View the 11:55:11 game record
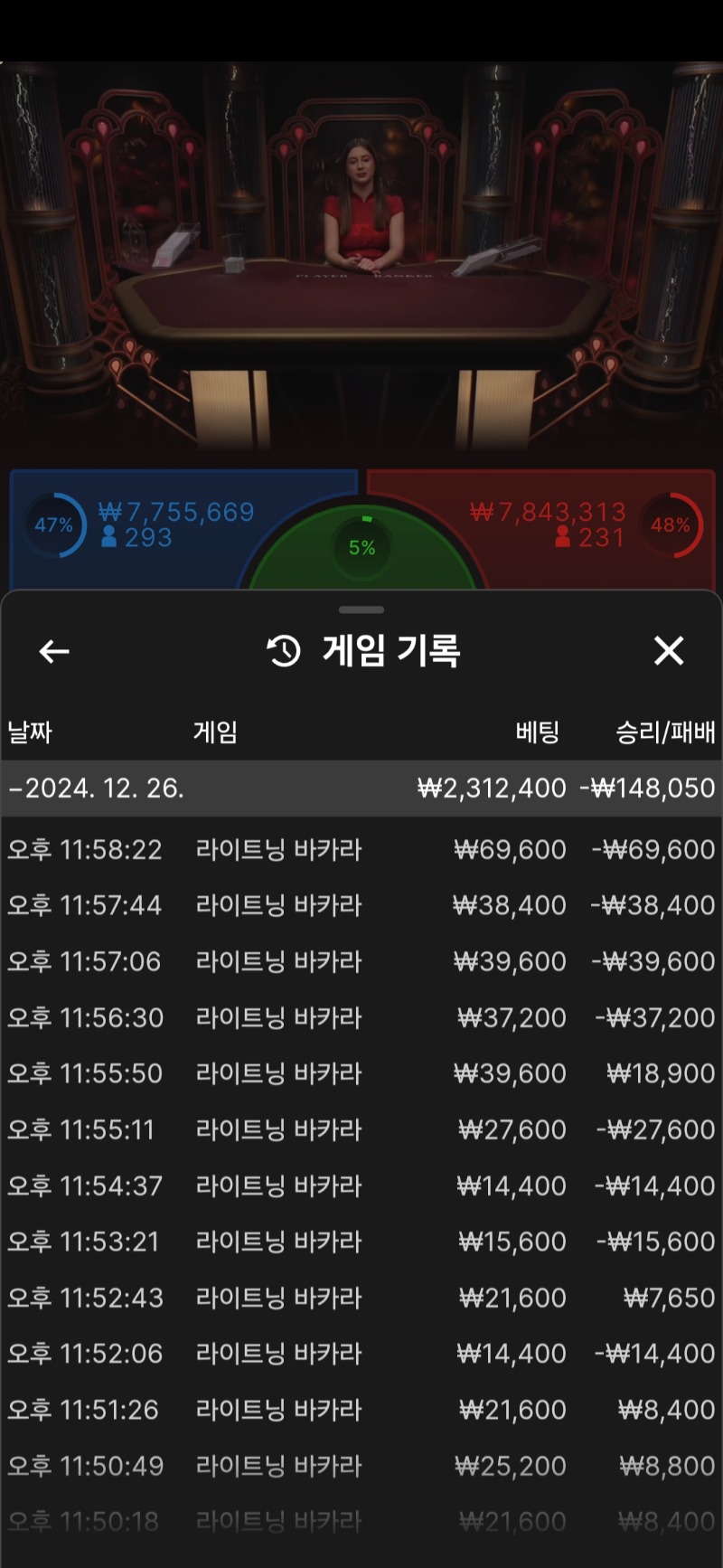Viewport: 723px width, 1568px height. pos(361,1129)
